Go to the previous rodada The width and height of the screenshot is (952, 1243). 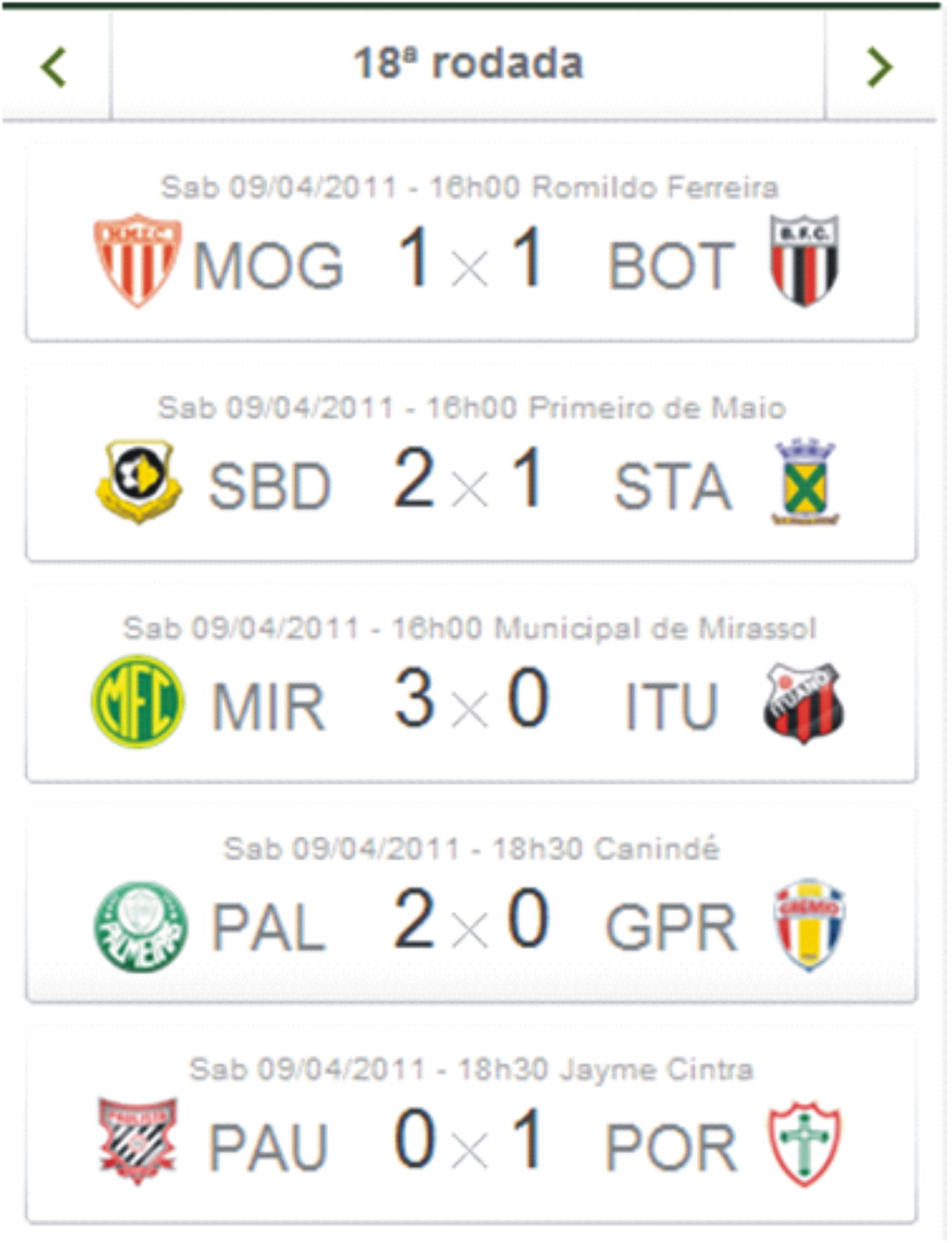tap(55, 67)
